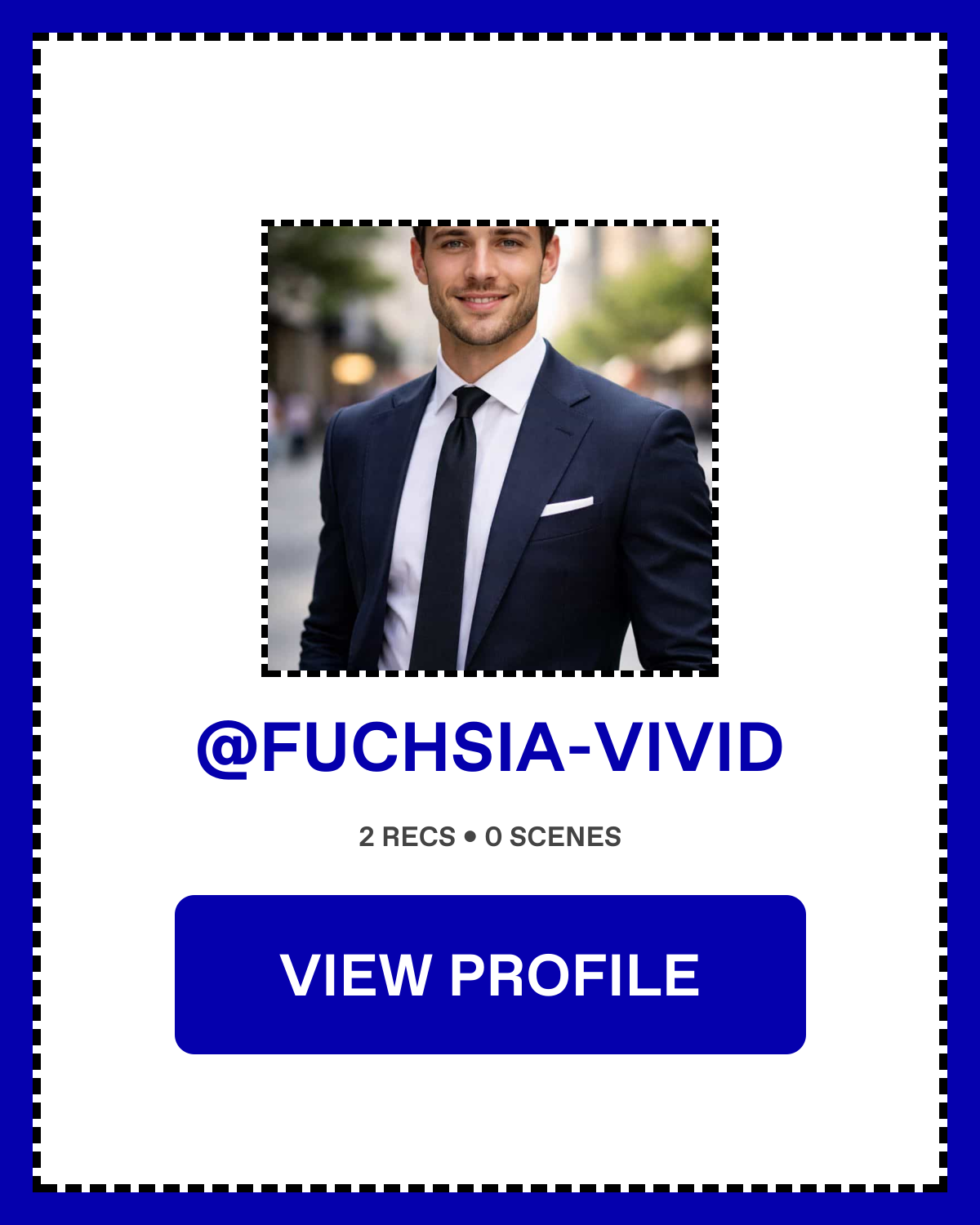
Task: Tap the View Profile button
Action: click(490, 974)
